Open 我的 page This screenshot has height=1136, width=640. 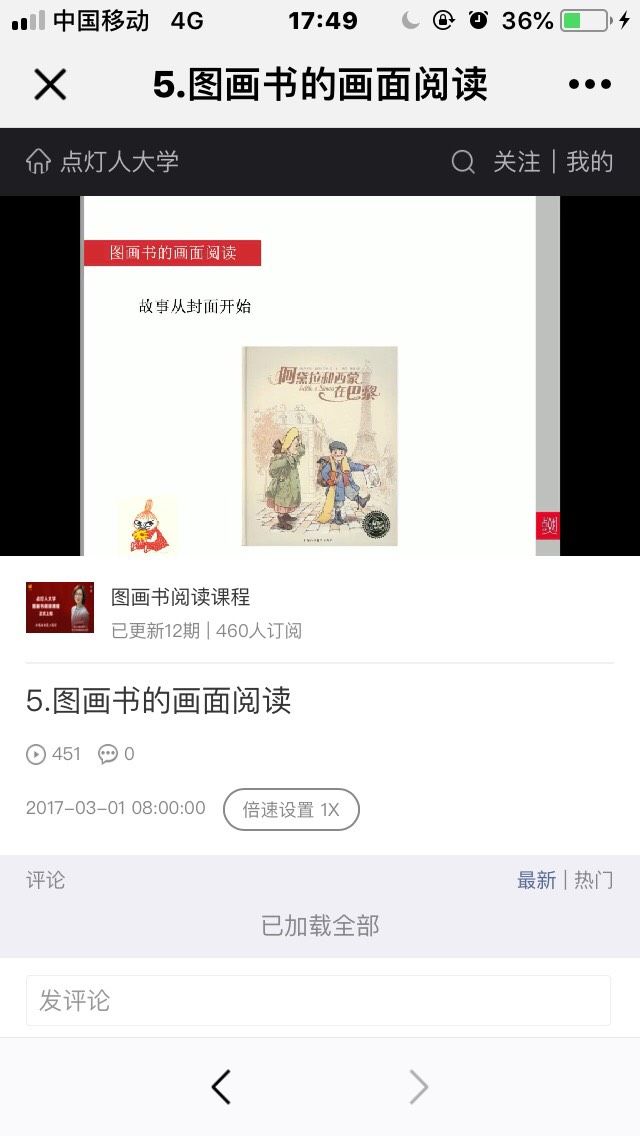click(589, 162)
